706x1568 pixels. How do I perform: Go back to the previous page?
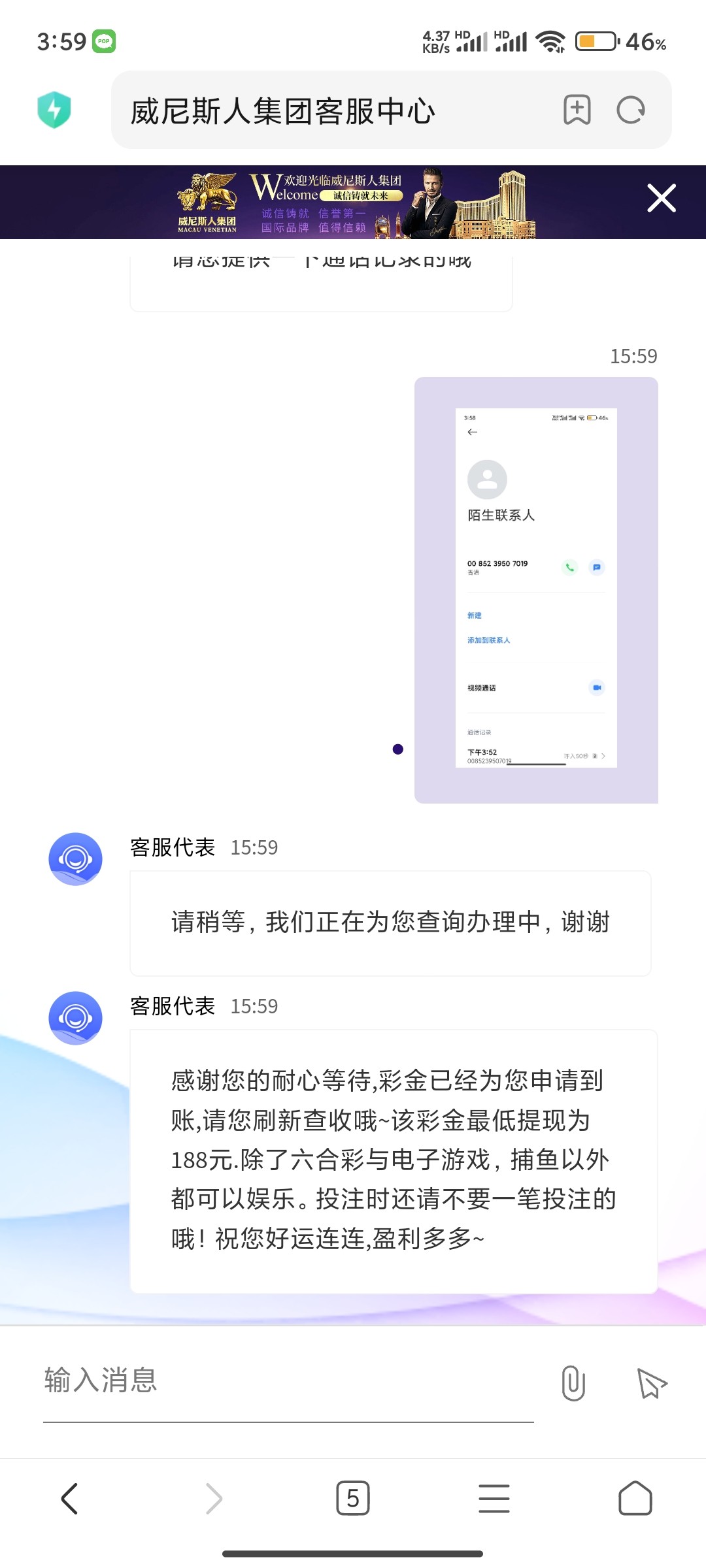(x=70, y=1498)
